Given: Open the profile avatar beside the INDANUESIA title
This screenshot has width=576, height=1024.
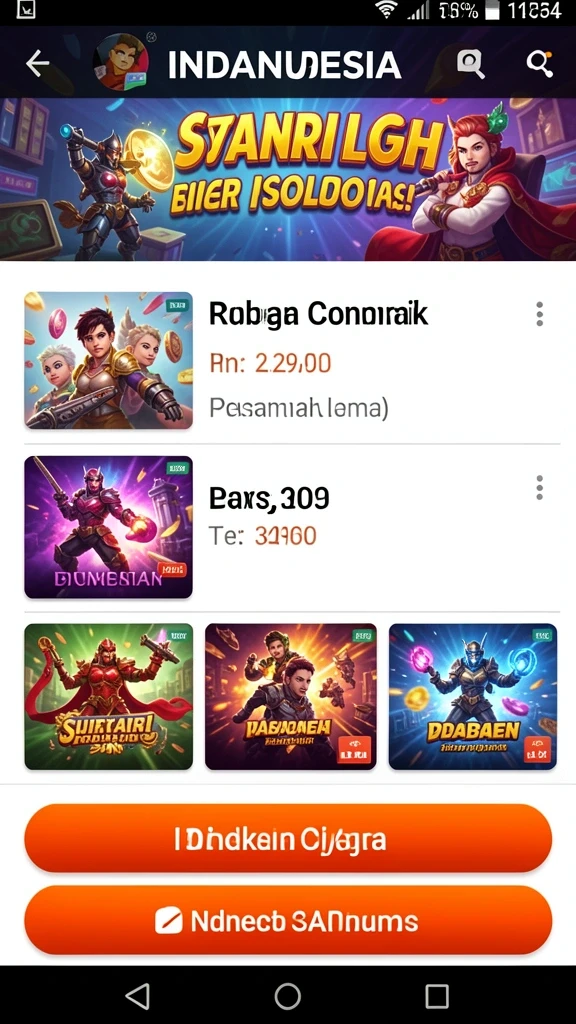Looking at the screenshot, I should pyautogui.click(x=121, y=63).
